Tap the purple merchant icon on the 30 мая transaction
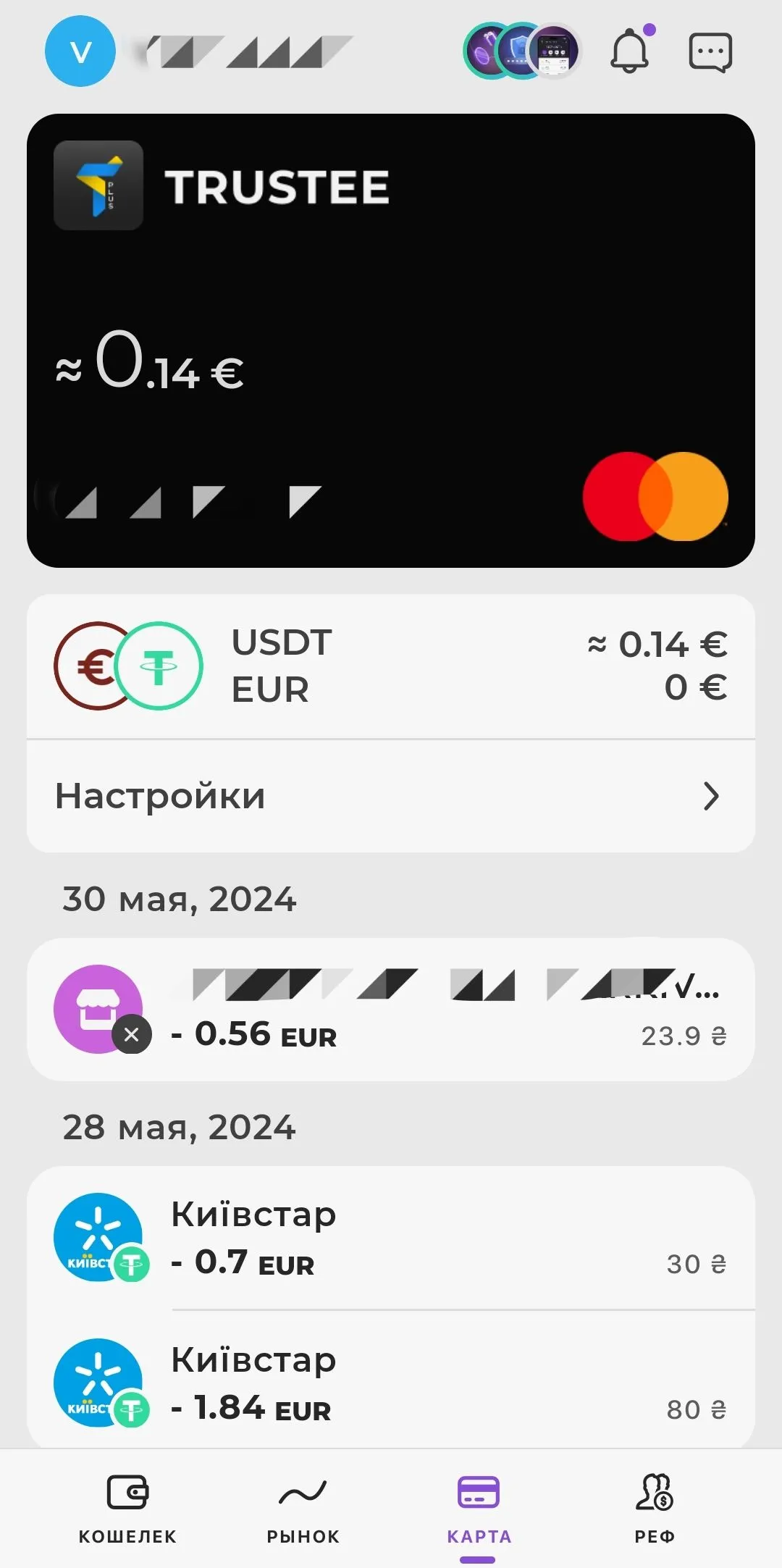 (100, 1008)
